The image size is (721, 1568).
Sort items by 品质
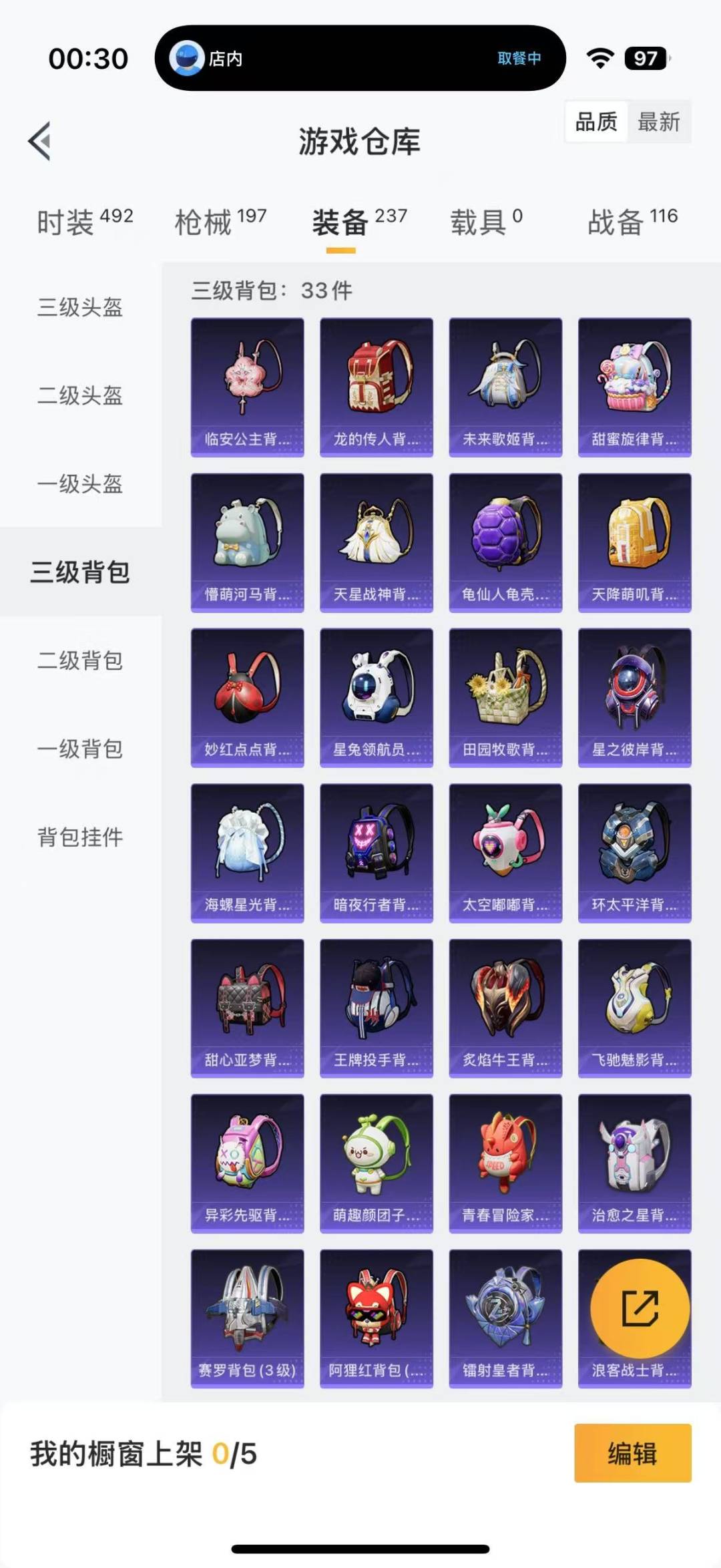click(x=596, y=122)
